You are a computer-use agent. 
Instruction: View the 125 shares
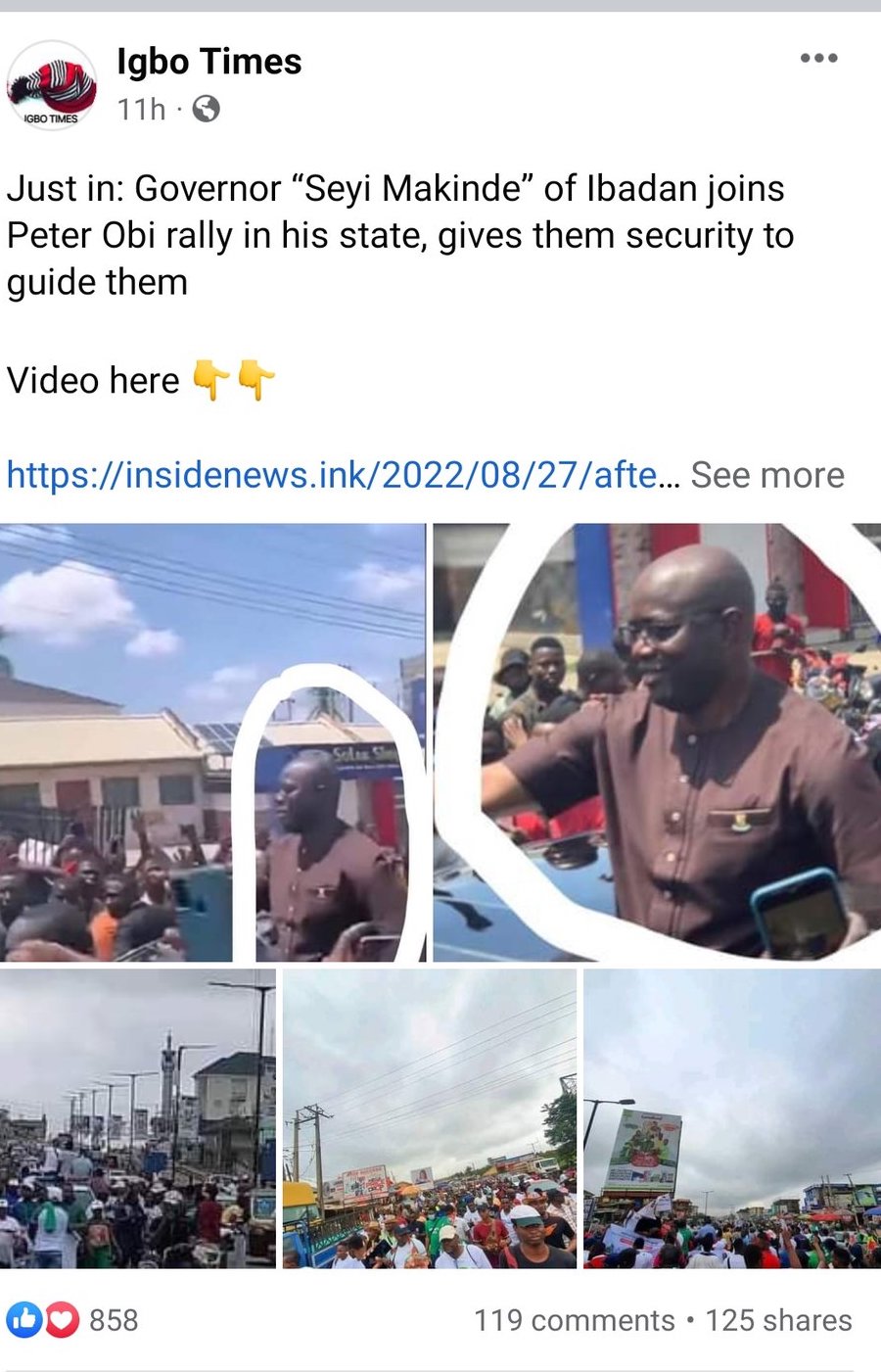tap(779, 1320)
